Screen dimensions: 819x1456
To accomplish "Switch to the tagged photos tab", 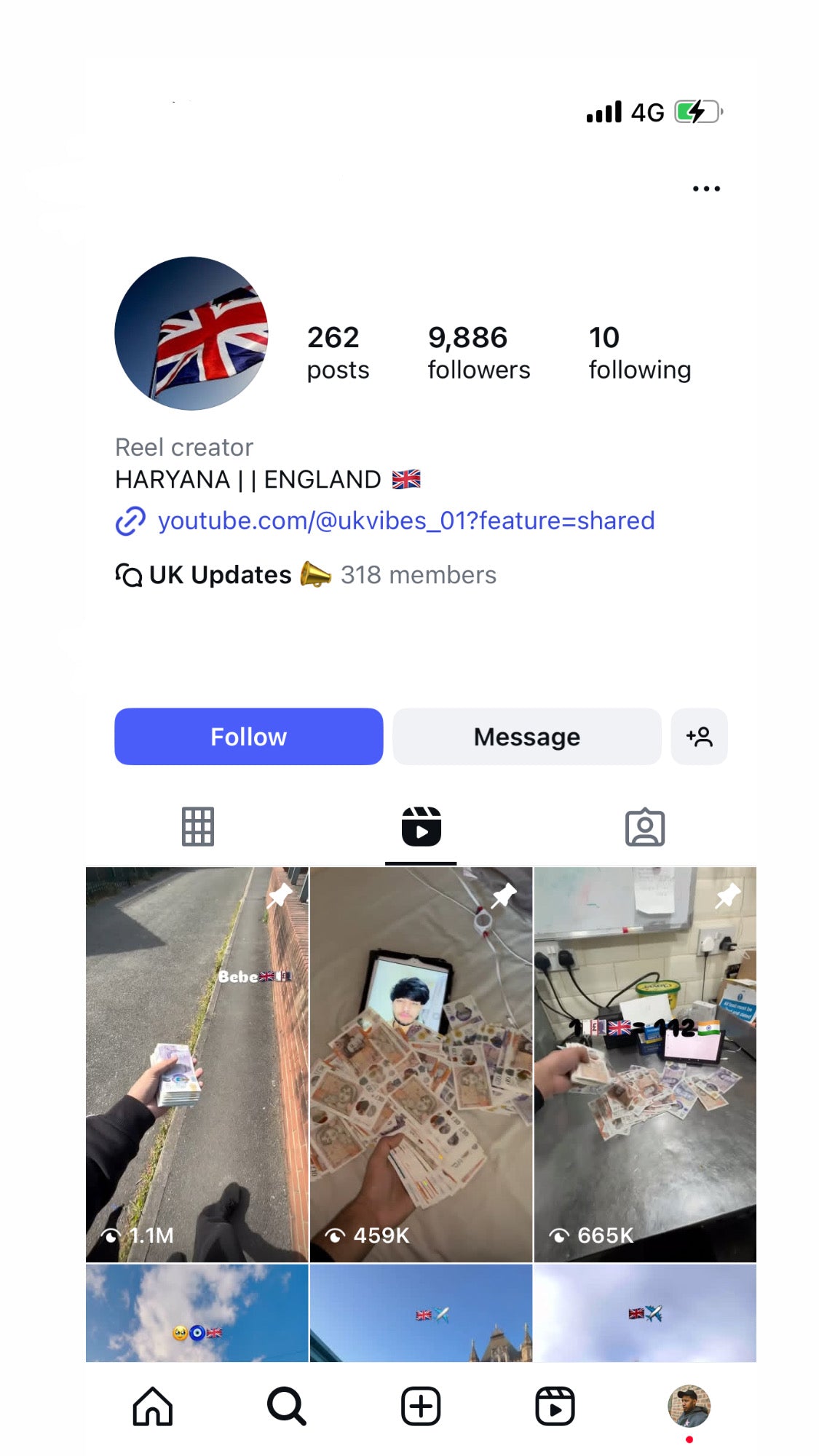I will tap(644, 827).
